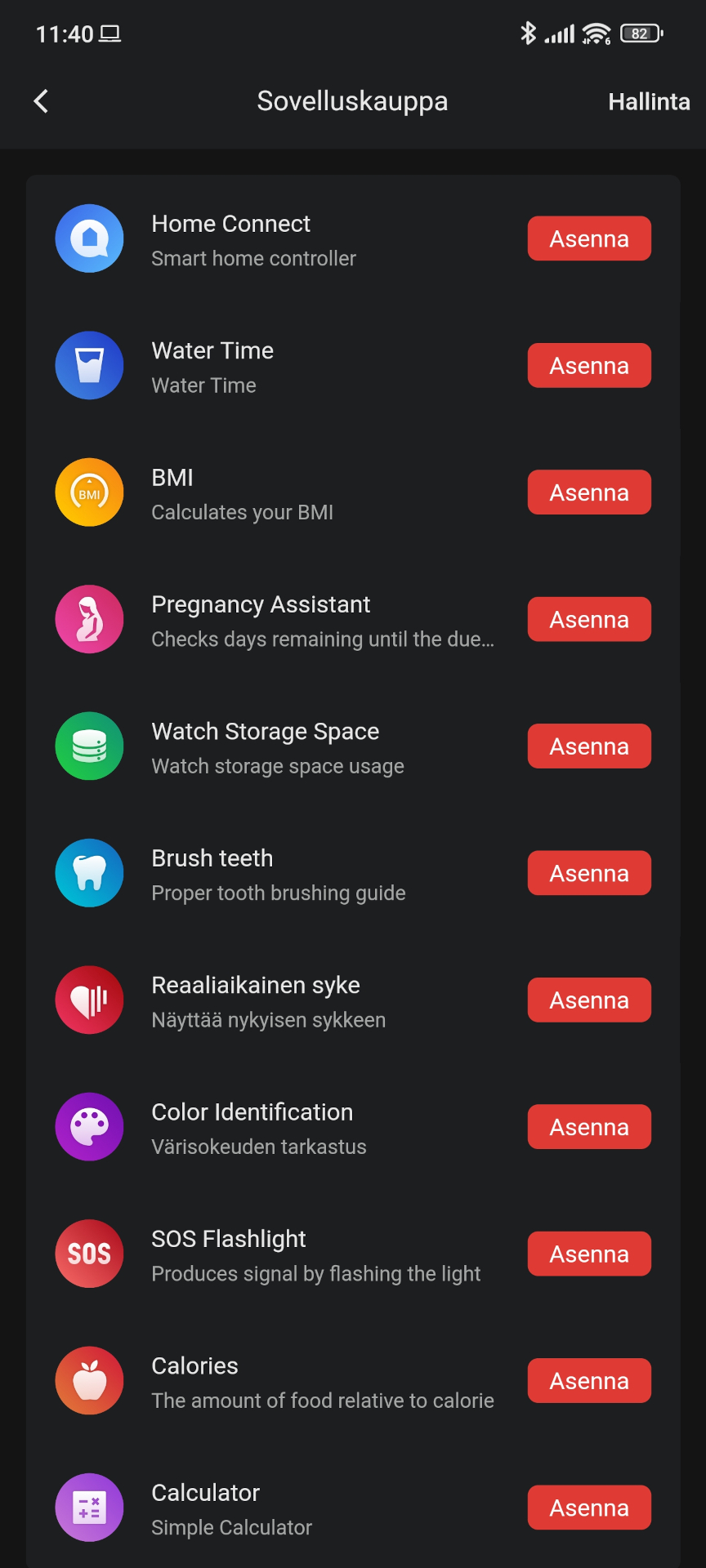Install Pregnancy Assistant
The image size is (706, 1568).
coord(589,619)
